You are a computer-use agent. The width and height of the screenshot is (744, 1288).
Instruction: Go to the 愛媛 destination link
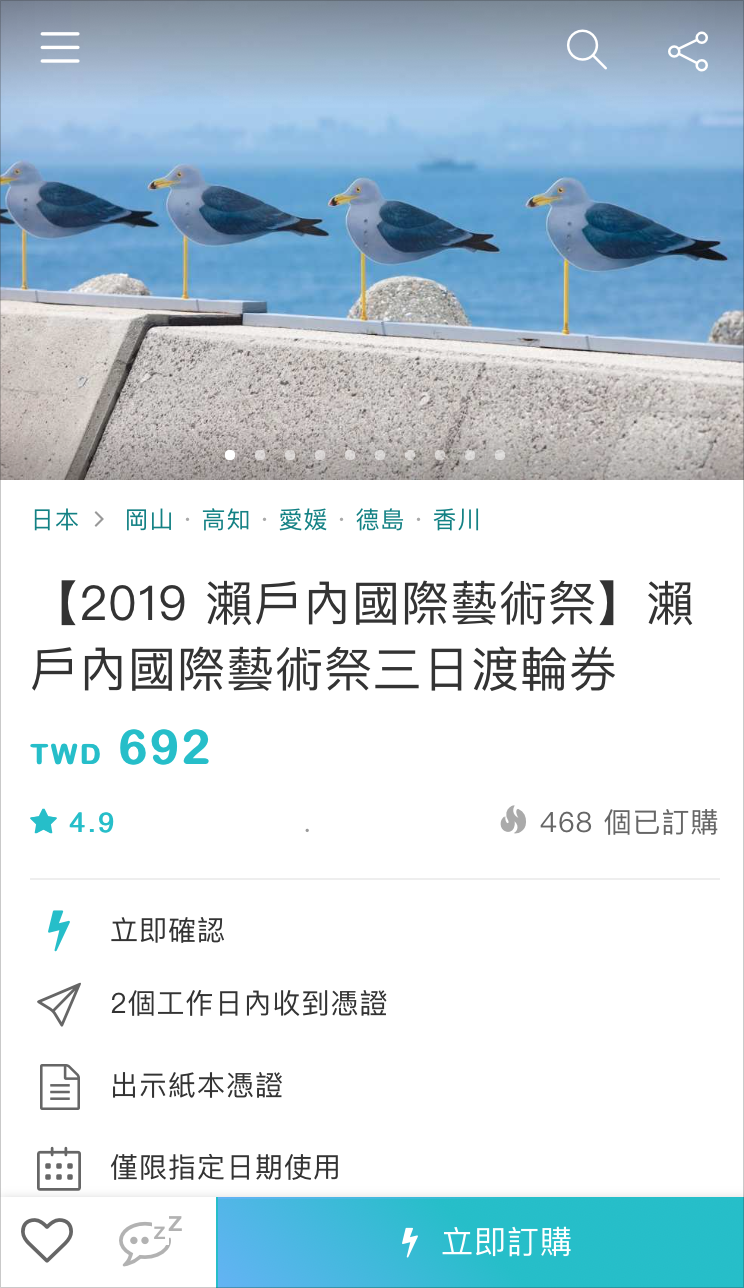pyautogui.click(x=303, y=520)
